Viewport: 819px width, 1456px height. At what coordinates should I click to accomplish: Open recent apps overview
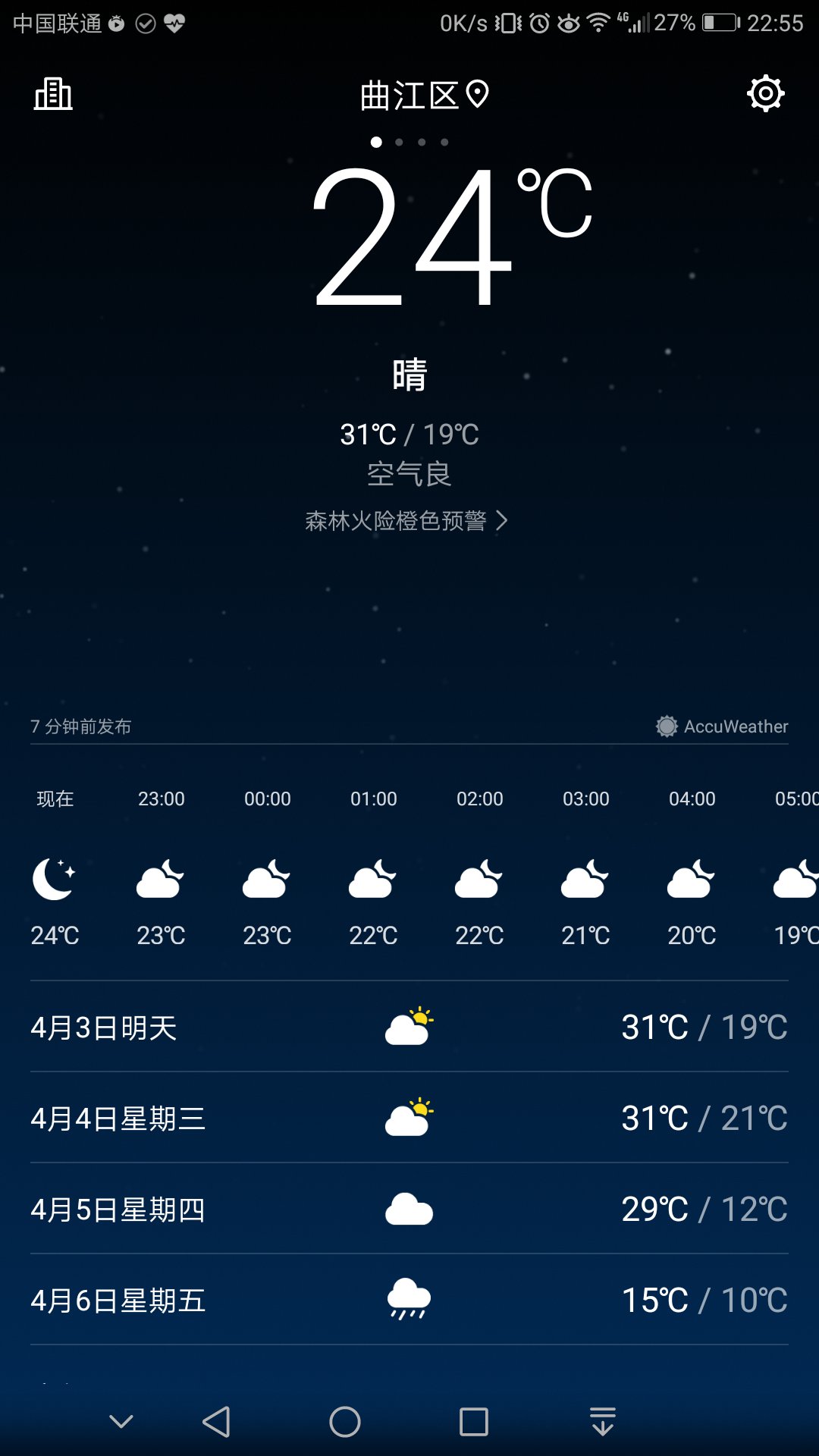click(474, 1422)
